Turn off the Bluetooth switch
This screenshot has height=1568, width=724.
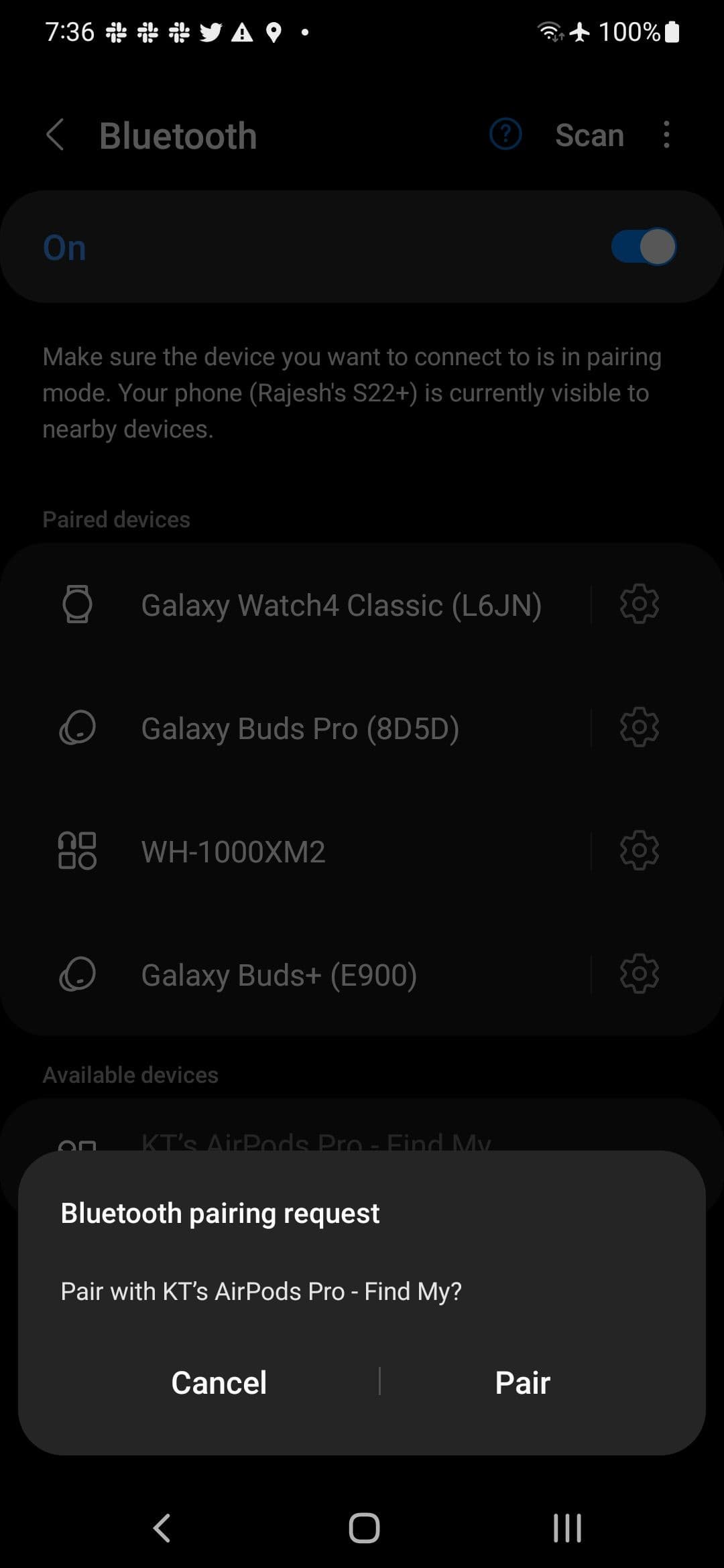pos(643,247)
